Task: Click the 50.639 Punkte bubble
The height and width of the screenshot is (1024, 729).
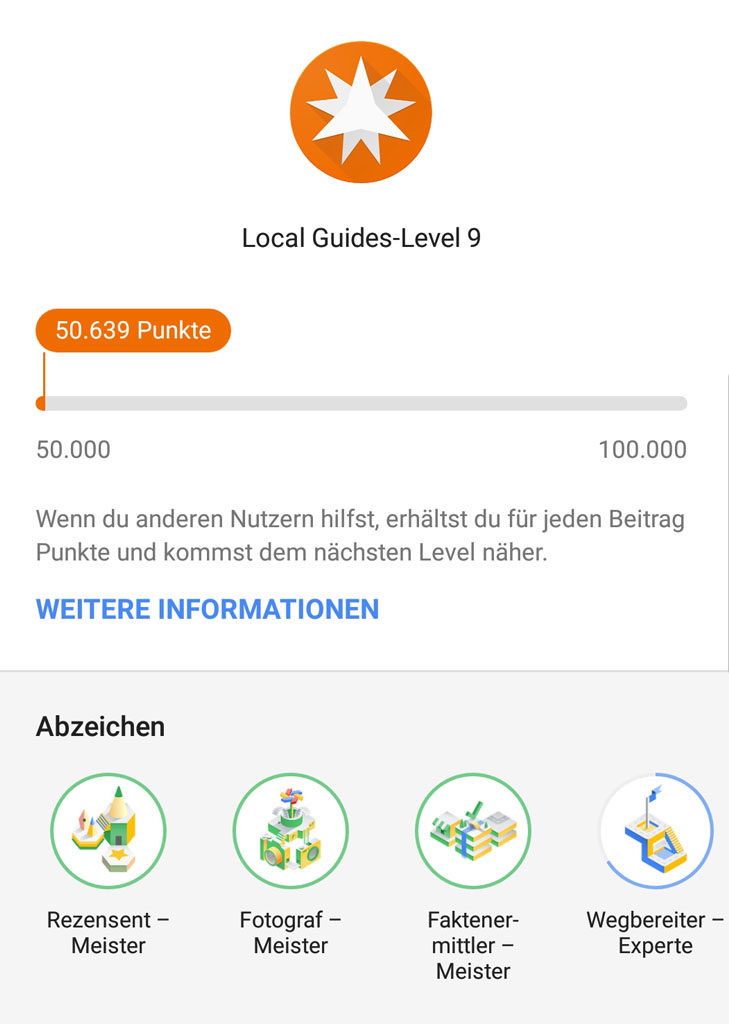Action: (132, 330)
